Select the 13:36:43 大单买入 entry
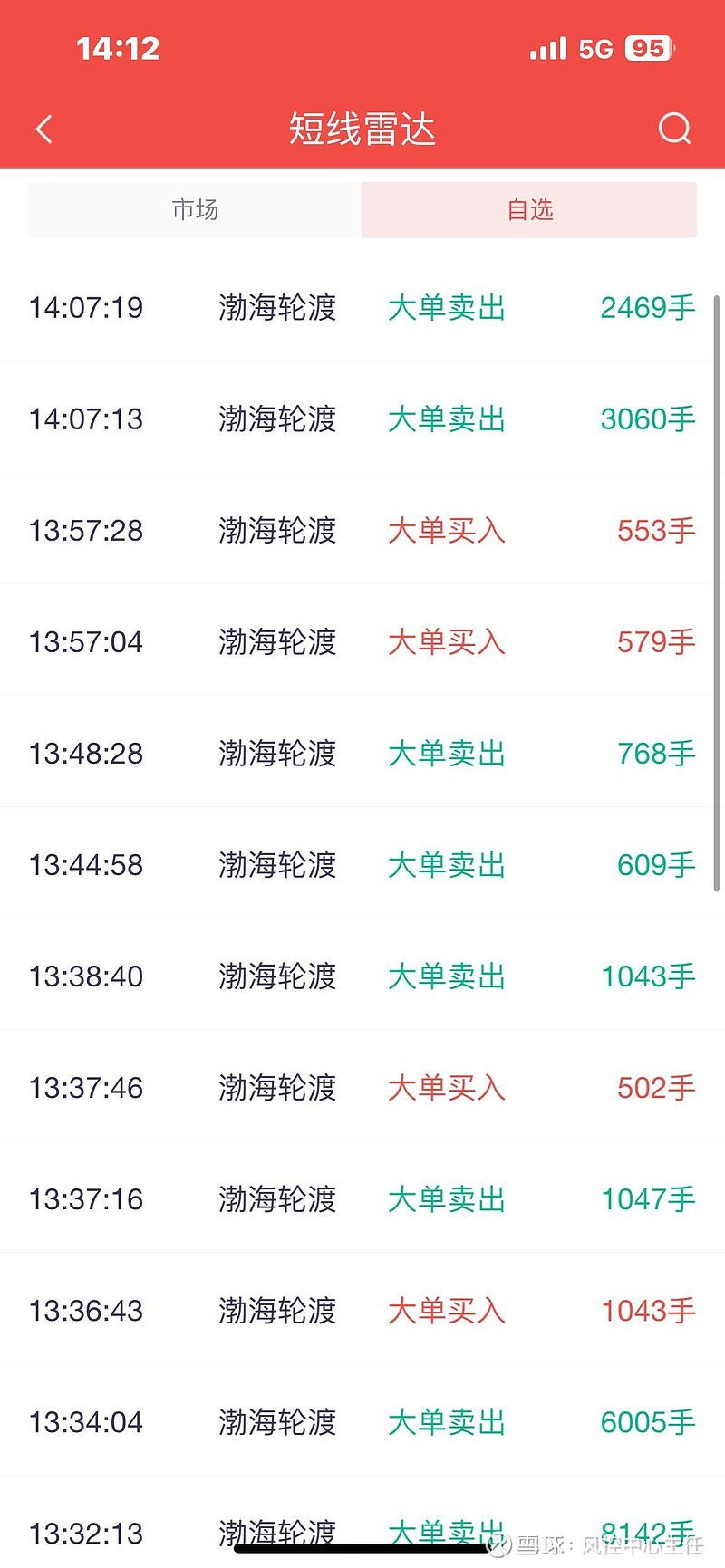 click(x=362, y=1310)
